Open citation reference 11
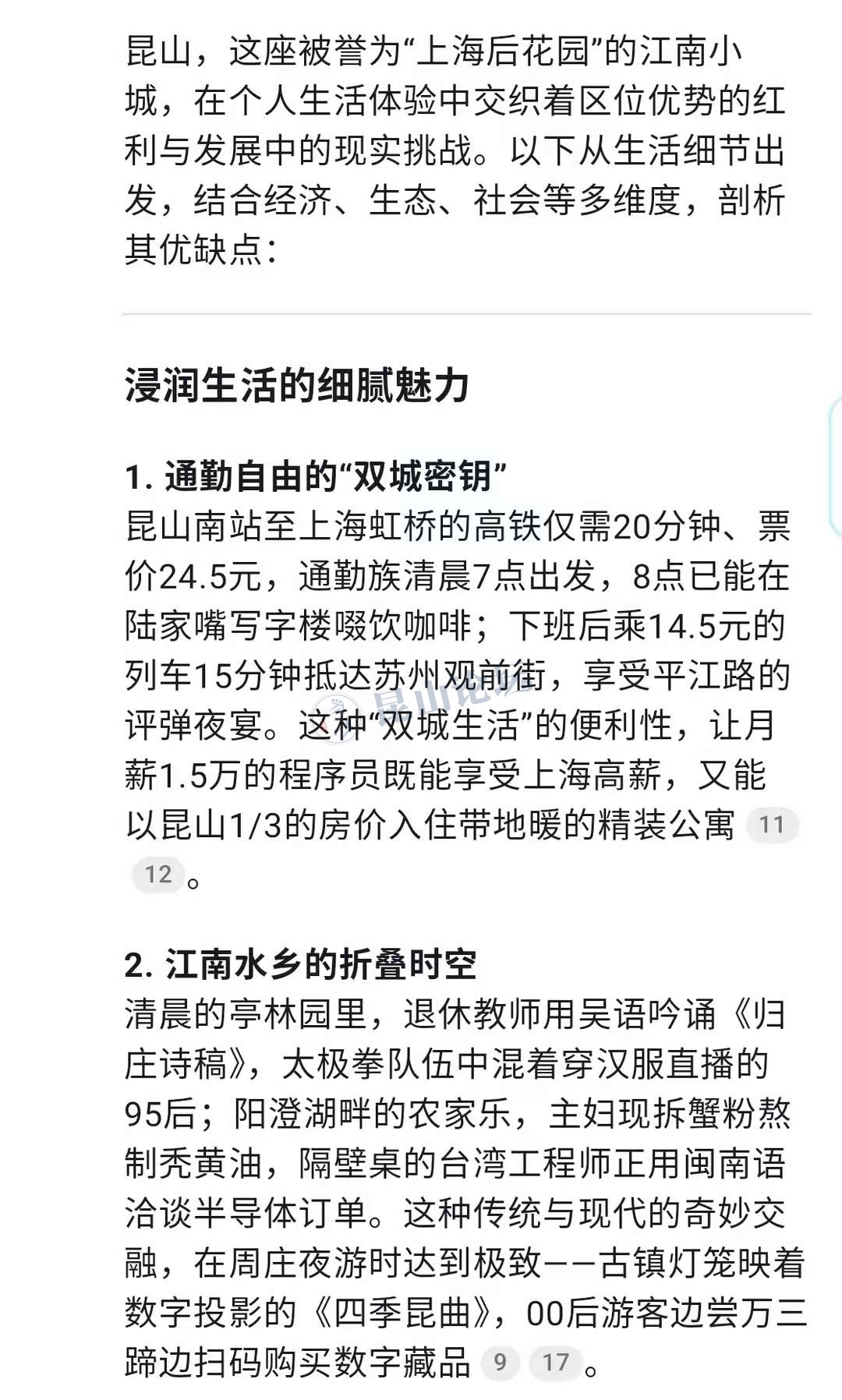Viewport: 842px width, 1400px height. click(771, 825)
